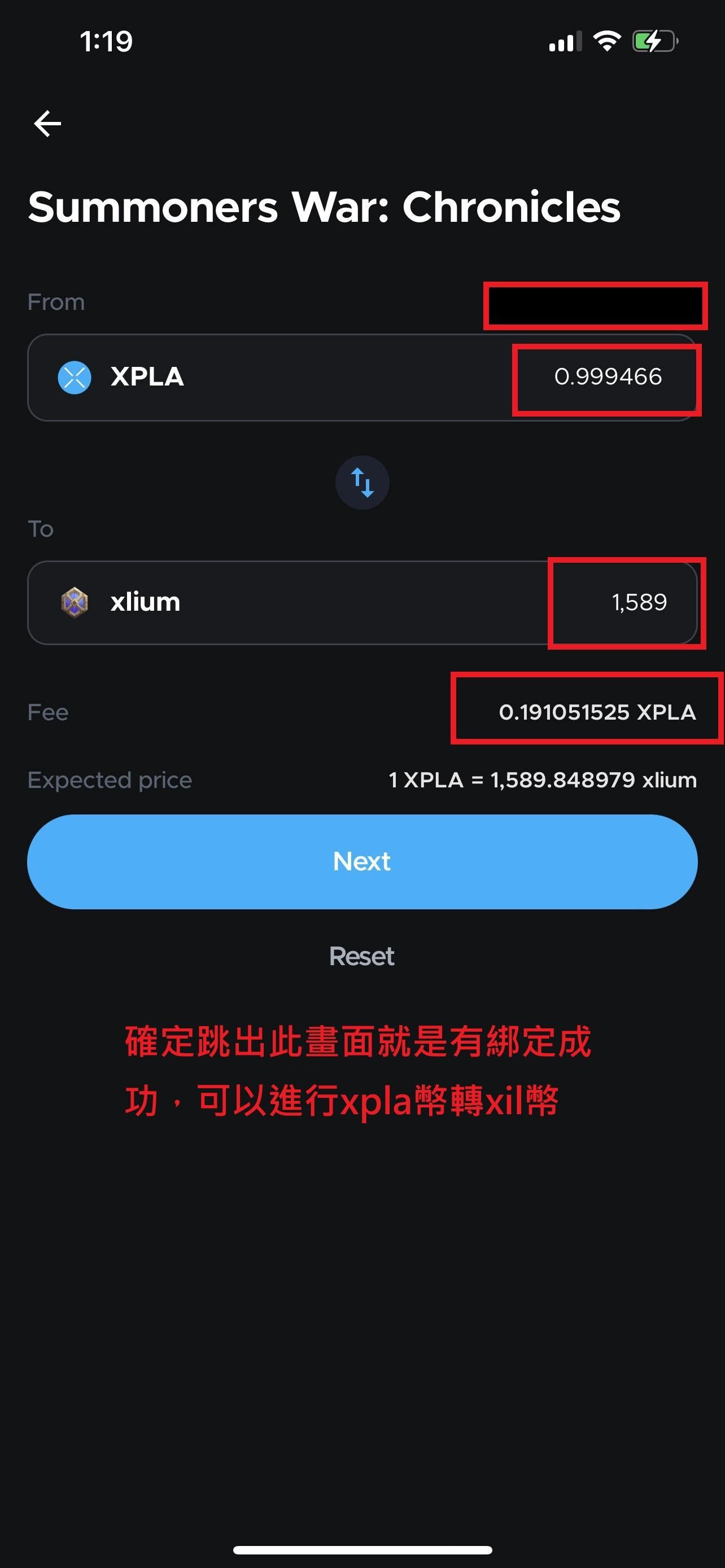Click the Reset link
725x1568 pixels.
[x=361, y=956]
